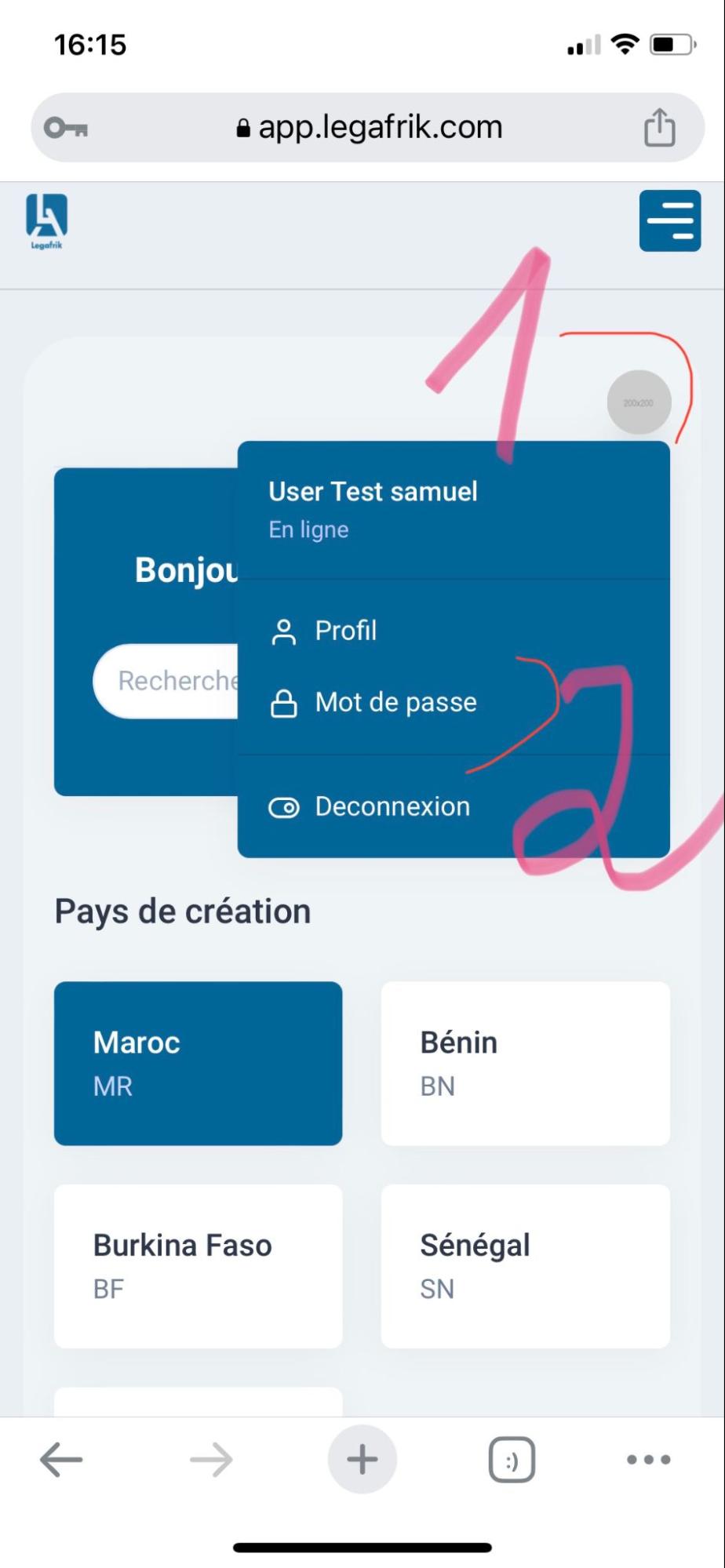This screenshot has height=1568, width=725.
Task: Go back with the browser arrow
Action: [x=61, y=1460]
